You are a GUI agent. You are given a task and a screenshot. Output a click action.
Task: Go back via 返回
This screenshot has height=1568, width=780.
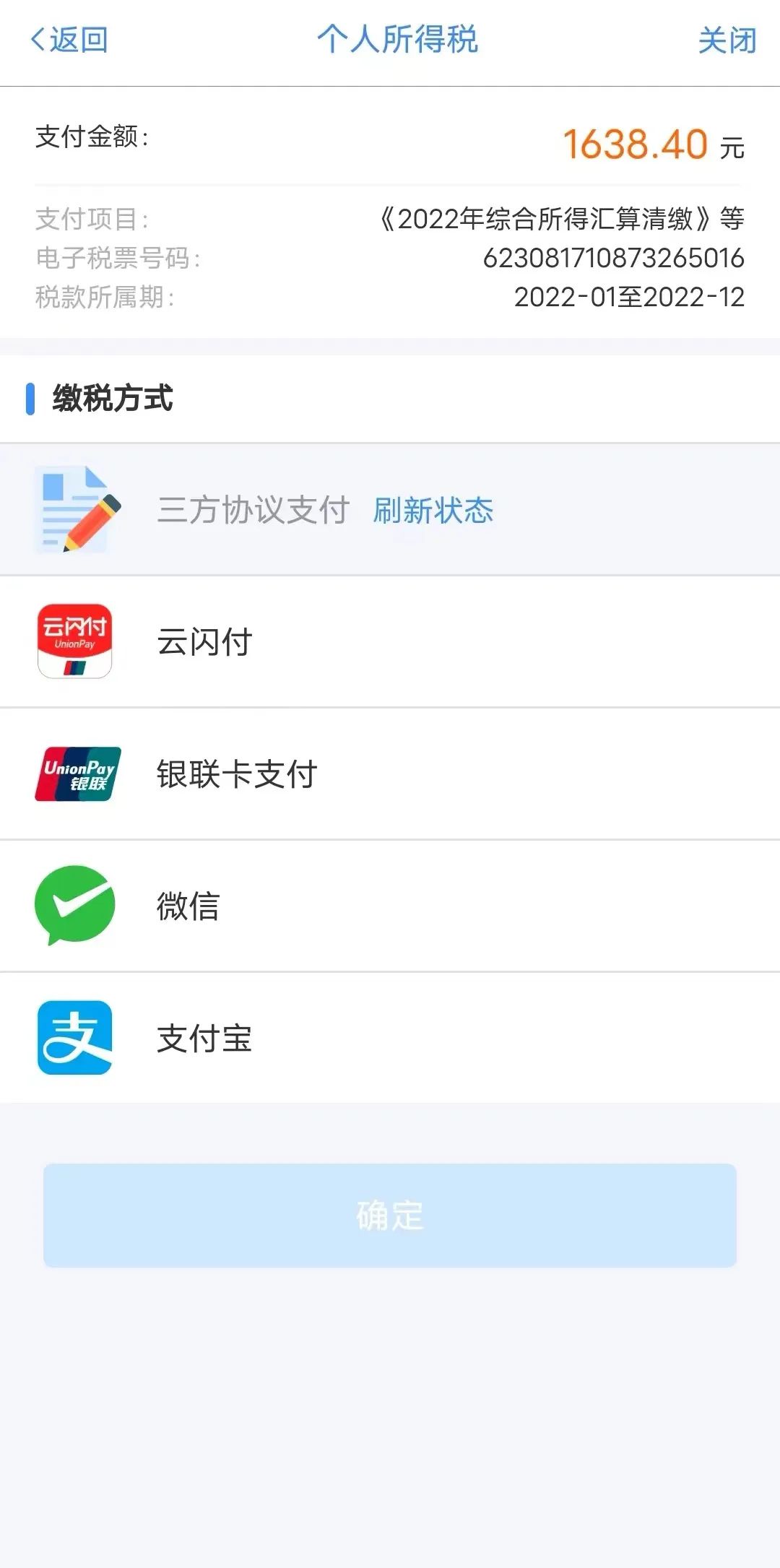(69, 40)
